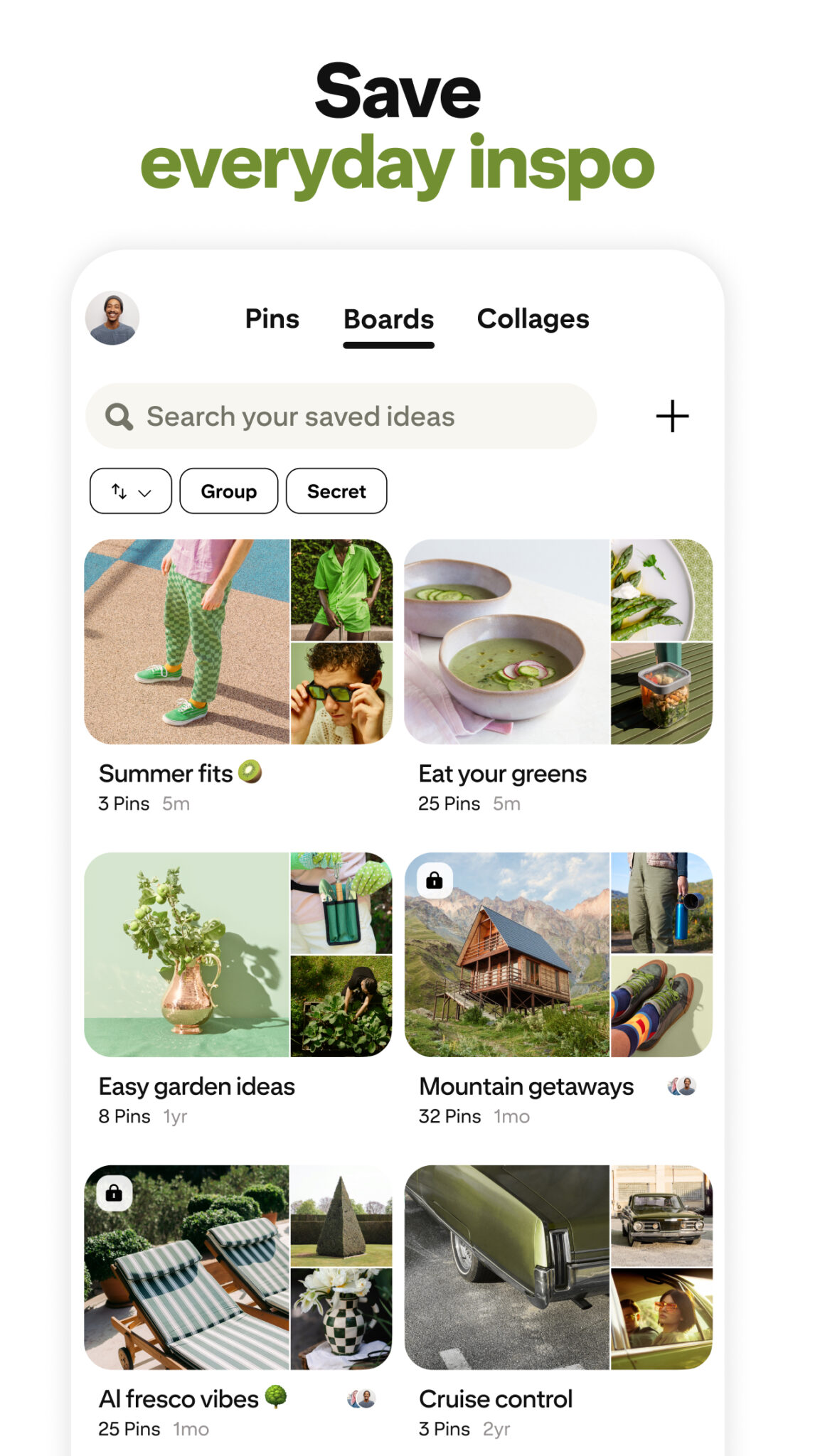Click the lock icon on Mountain getaways board
This screenshot has height=1456, width=820.
click(x=434, y=881)
